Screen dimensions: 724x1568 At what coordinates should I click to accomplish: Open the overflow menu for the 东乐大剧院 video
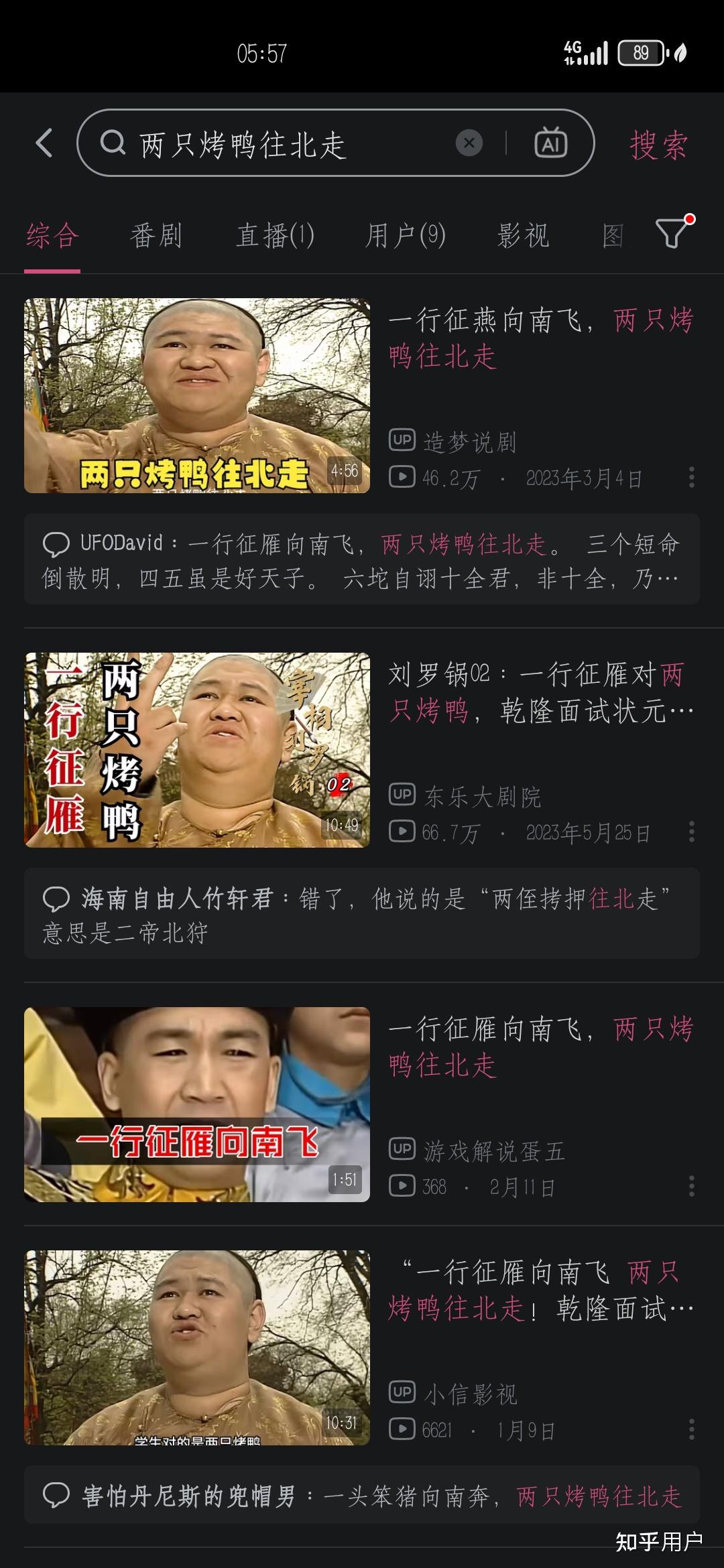(691, 832)
